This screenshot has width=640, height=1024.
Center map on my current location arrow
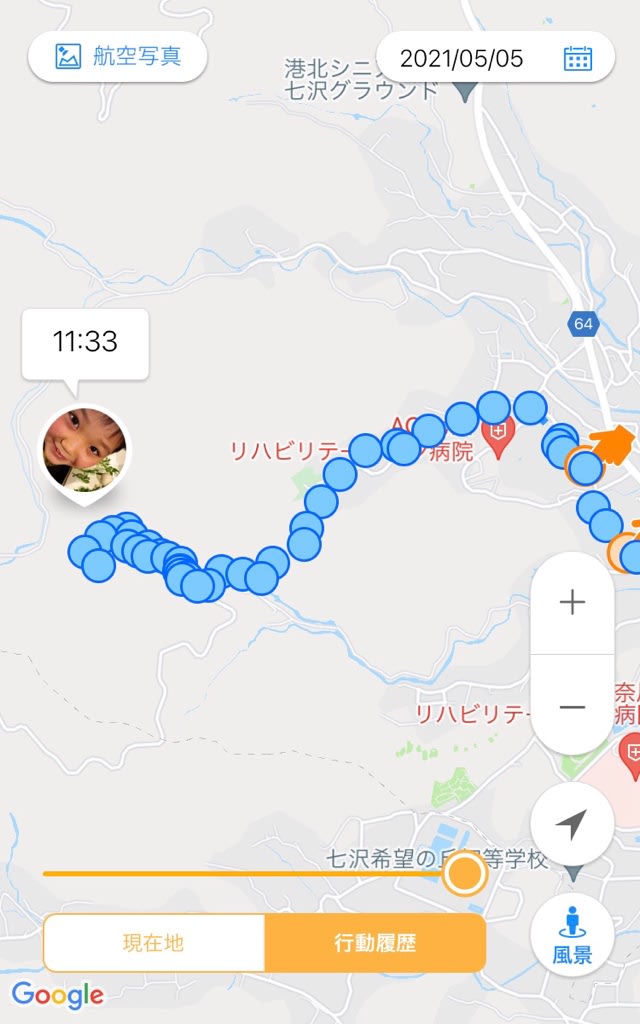click(572, 824)
